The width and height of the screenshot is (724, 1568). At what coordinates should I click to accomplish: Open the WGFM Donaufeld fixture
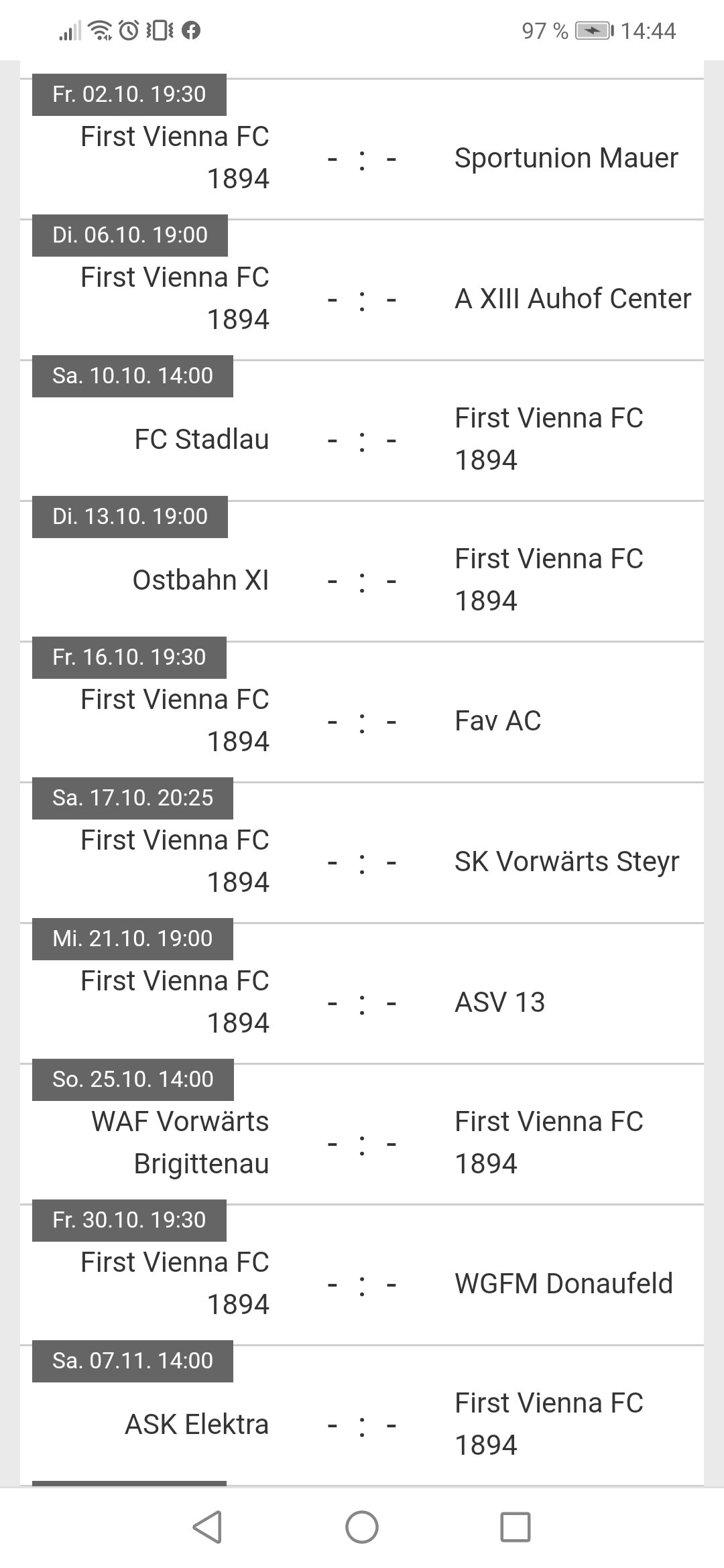(362, 1275)
